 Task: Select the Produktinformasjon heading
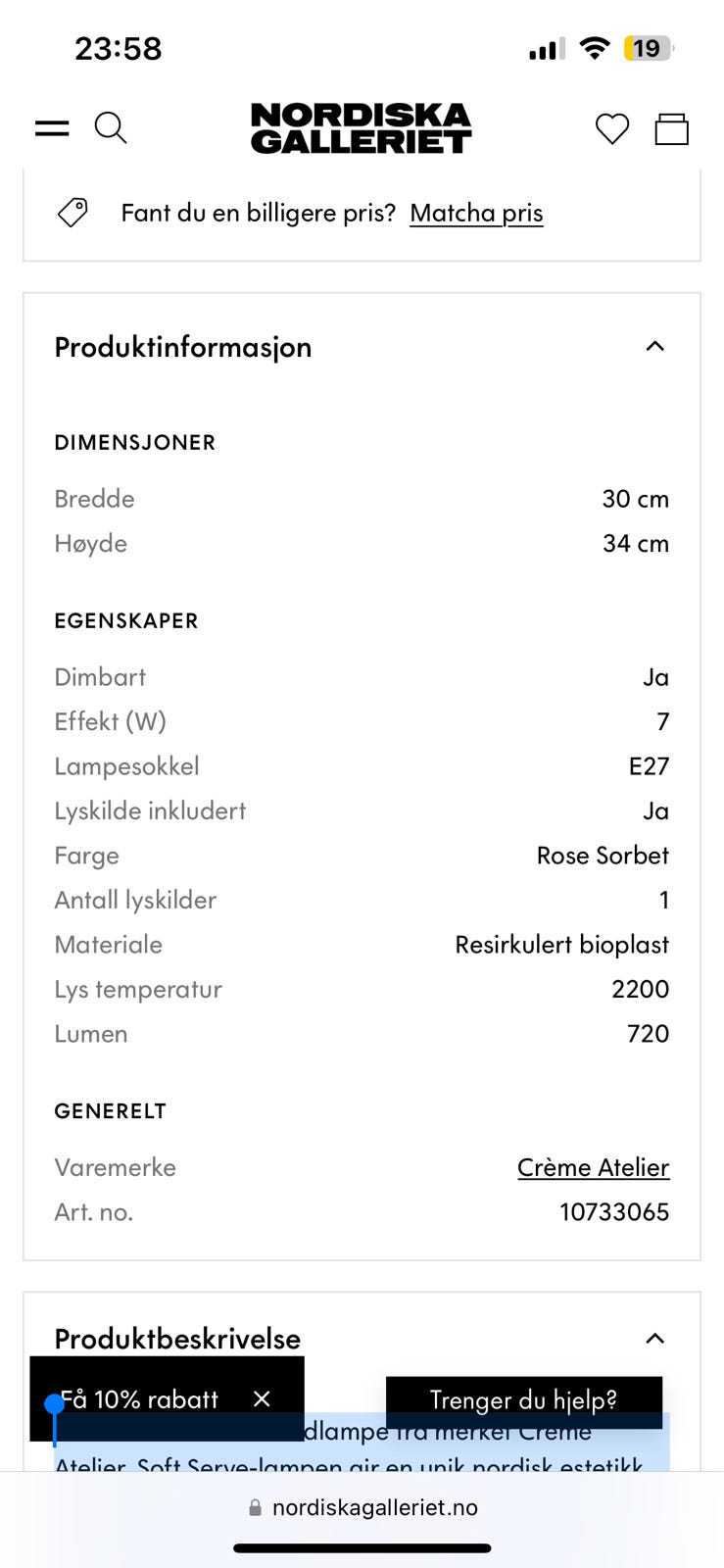pyautogui.click(x=183, y=346)
